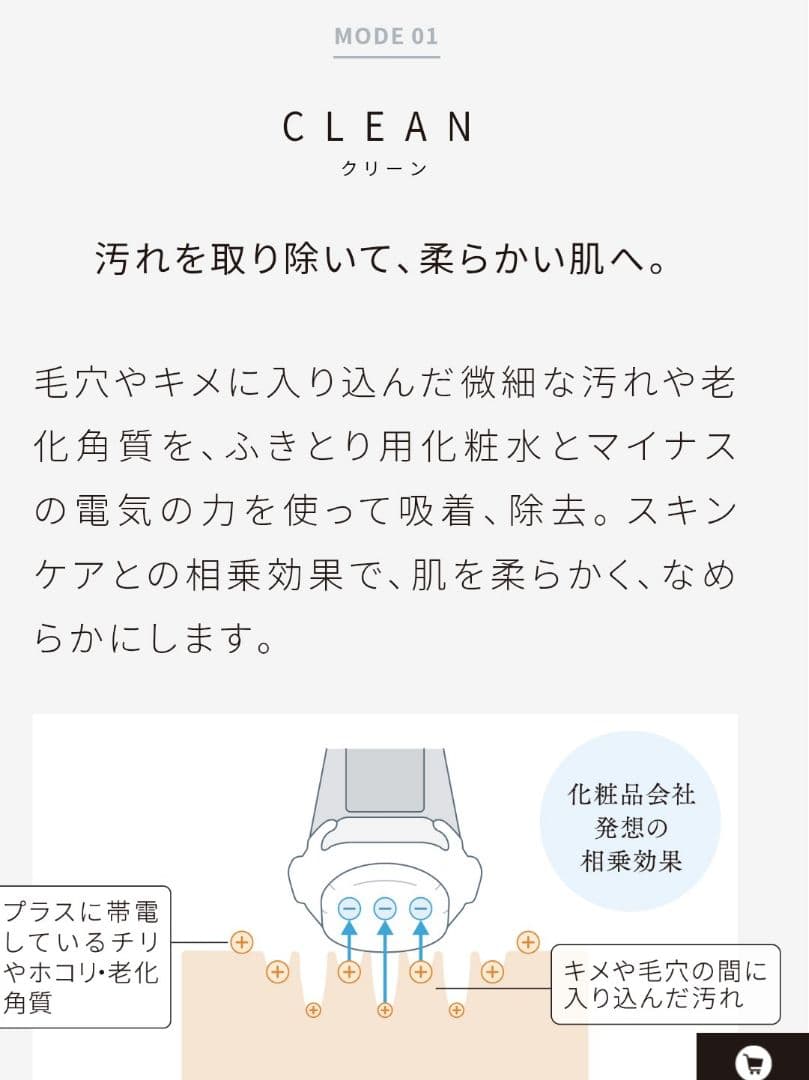The image size is (809, 1080).
Task: Click the rightmost minus electrode icon on device head
Action: (x=420, y=909)
